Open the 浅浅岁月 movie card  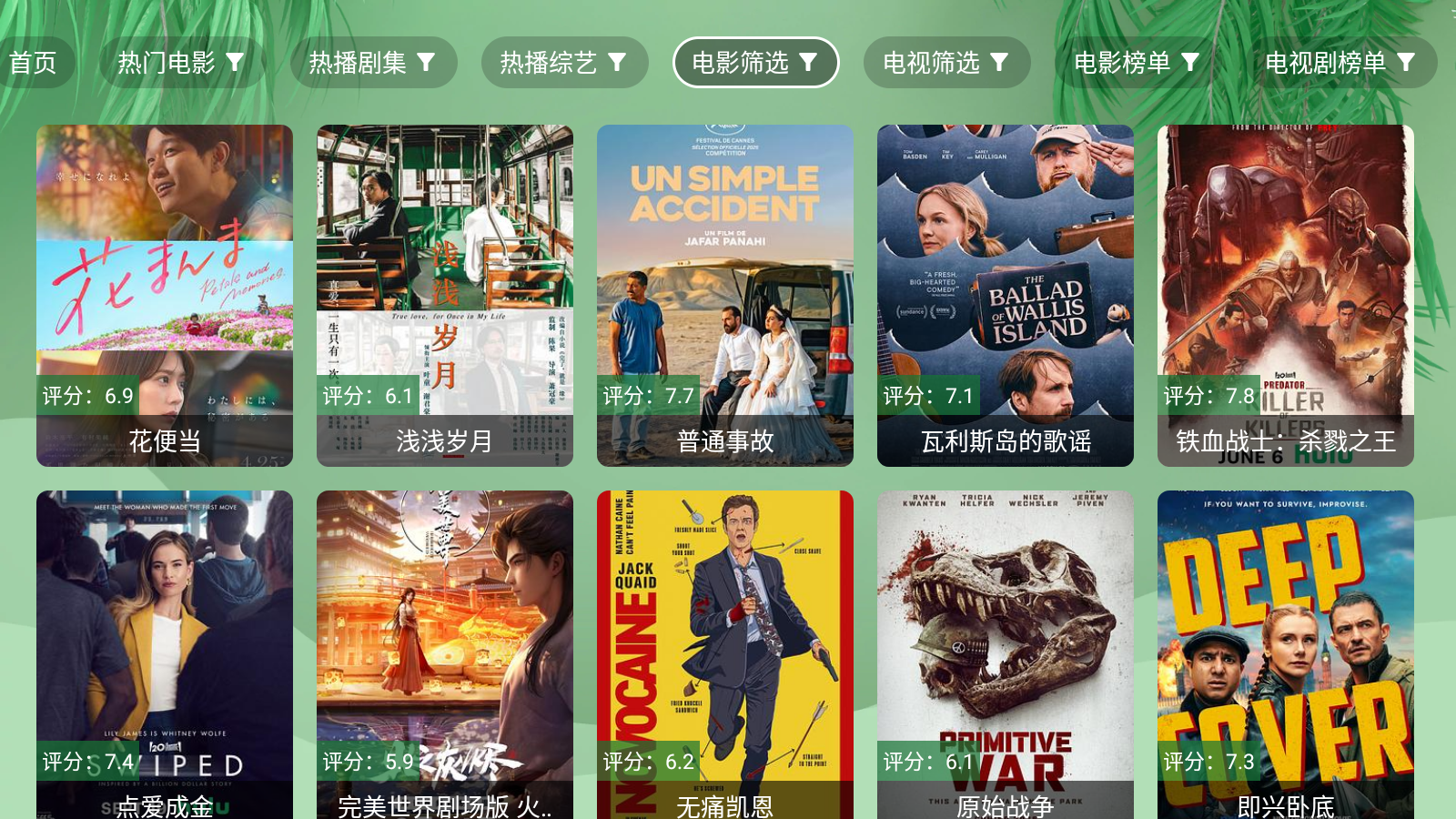(x=445, y=296)
